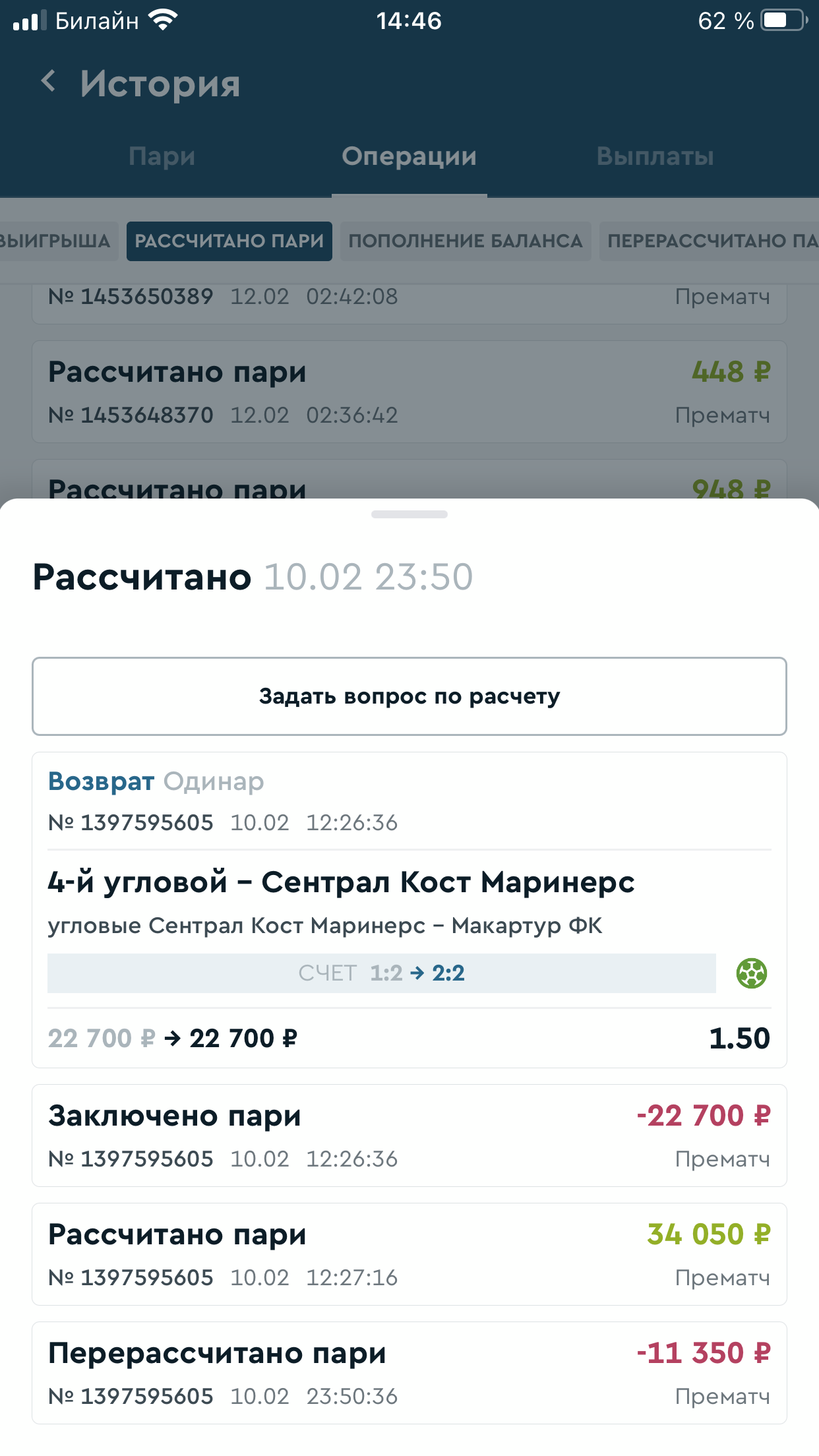Viewport: 819px width, 1456px height.
Task: Open the Заключено пари -22 700 ₽ entry
Action: tap(409, 1136)
